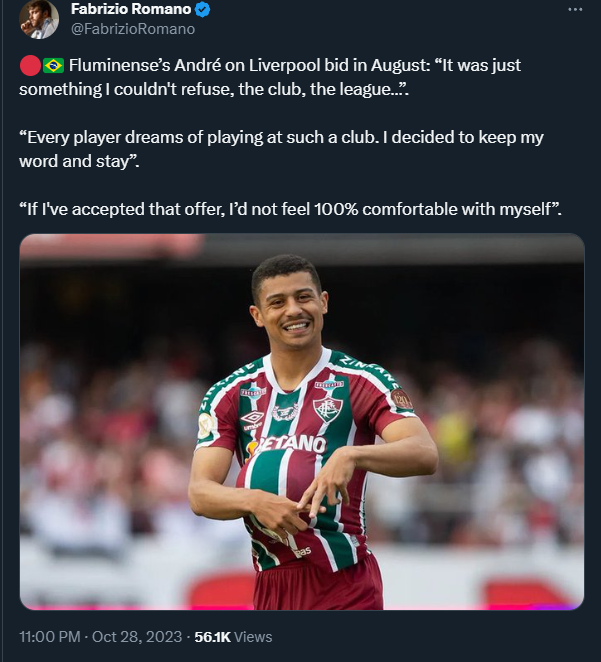
Task: Open Fabrizio Romano's profile picture
Action: pos(39,19)
